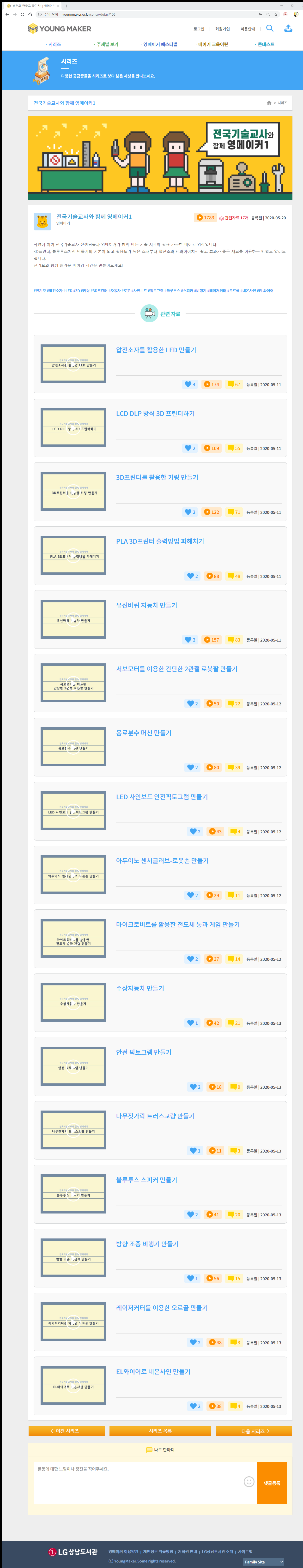Open the 시리즈 목록 series list
The image size is (303, 1568).
[x=160, y=1431]
